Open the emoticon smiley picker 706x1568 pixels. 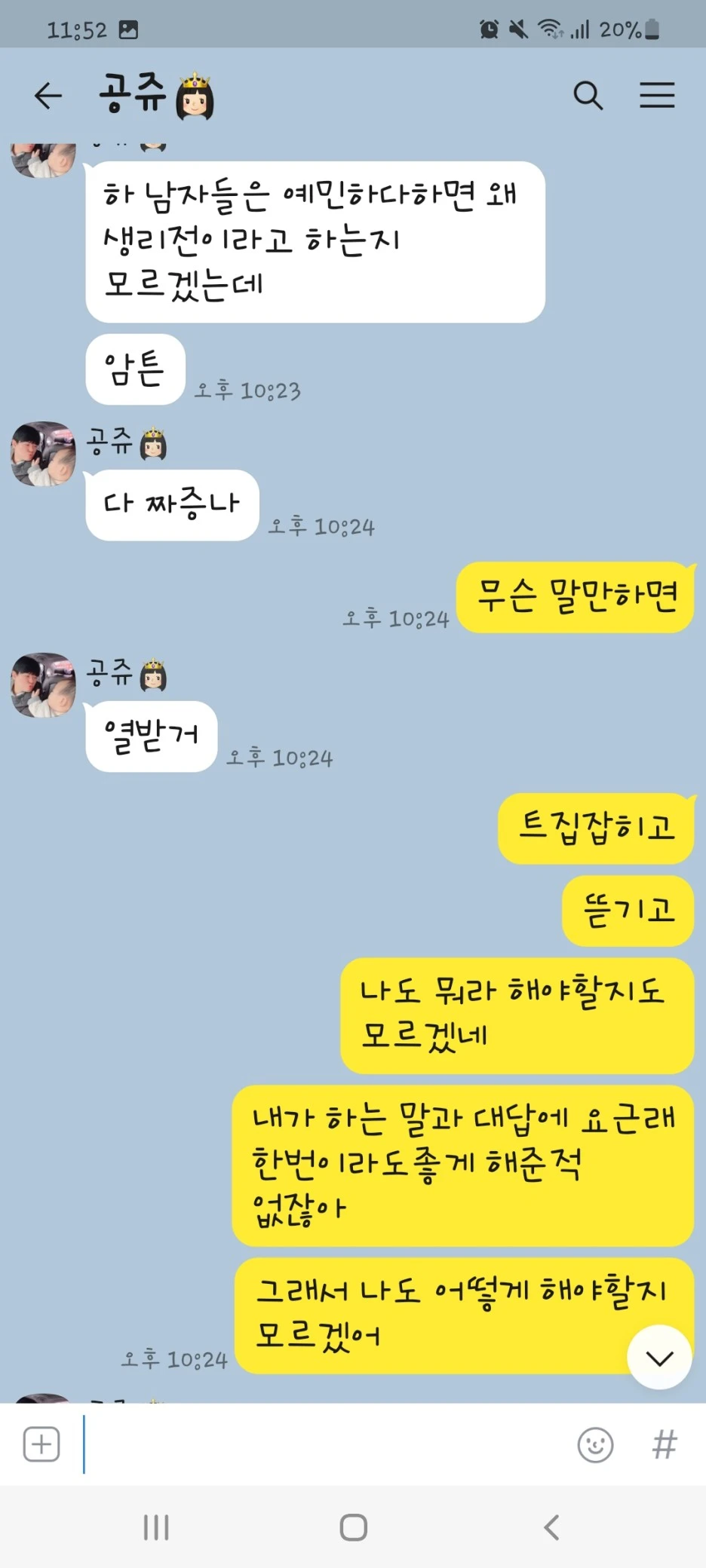[x=595, y=1444]
